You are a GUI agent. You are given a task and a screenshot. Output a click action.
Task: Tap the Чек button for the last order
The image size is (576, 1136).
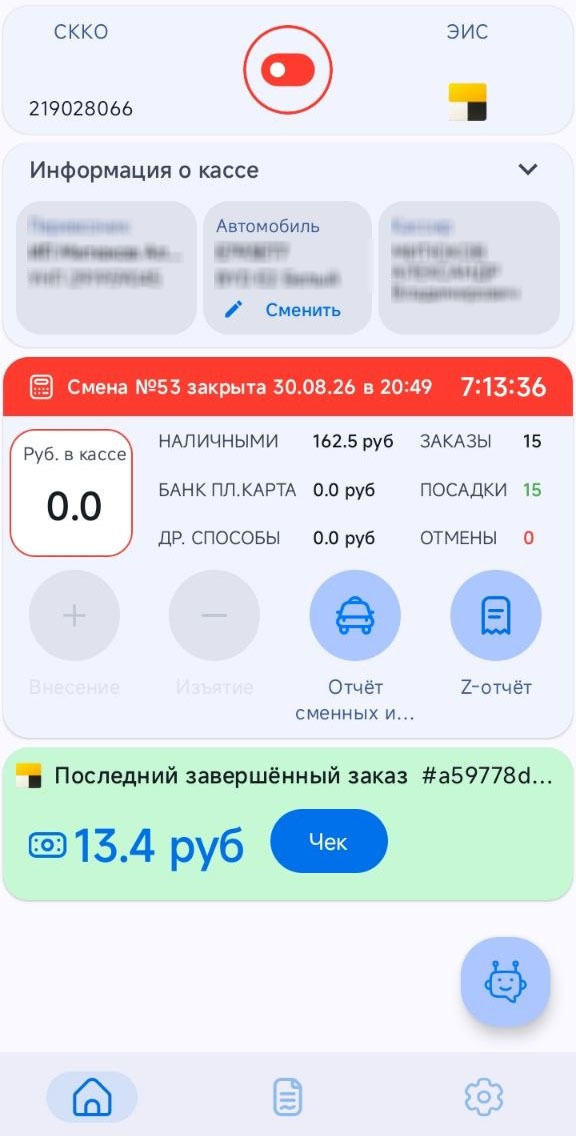tap(329, 841)
